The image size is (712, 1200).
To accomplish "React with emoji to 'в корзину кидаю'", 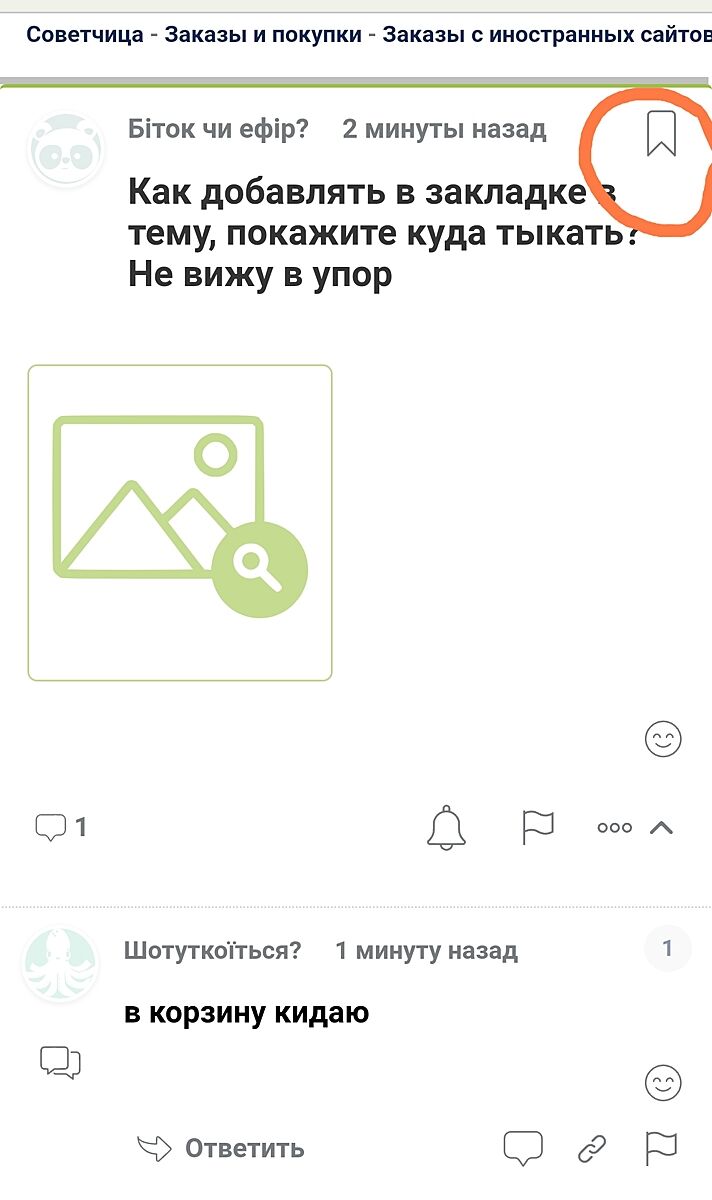I will [662, 1083].
